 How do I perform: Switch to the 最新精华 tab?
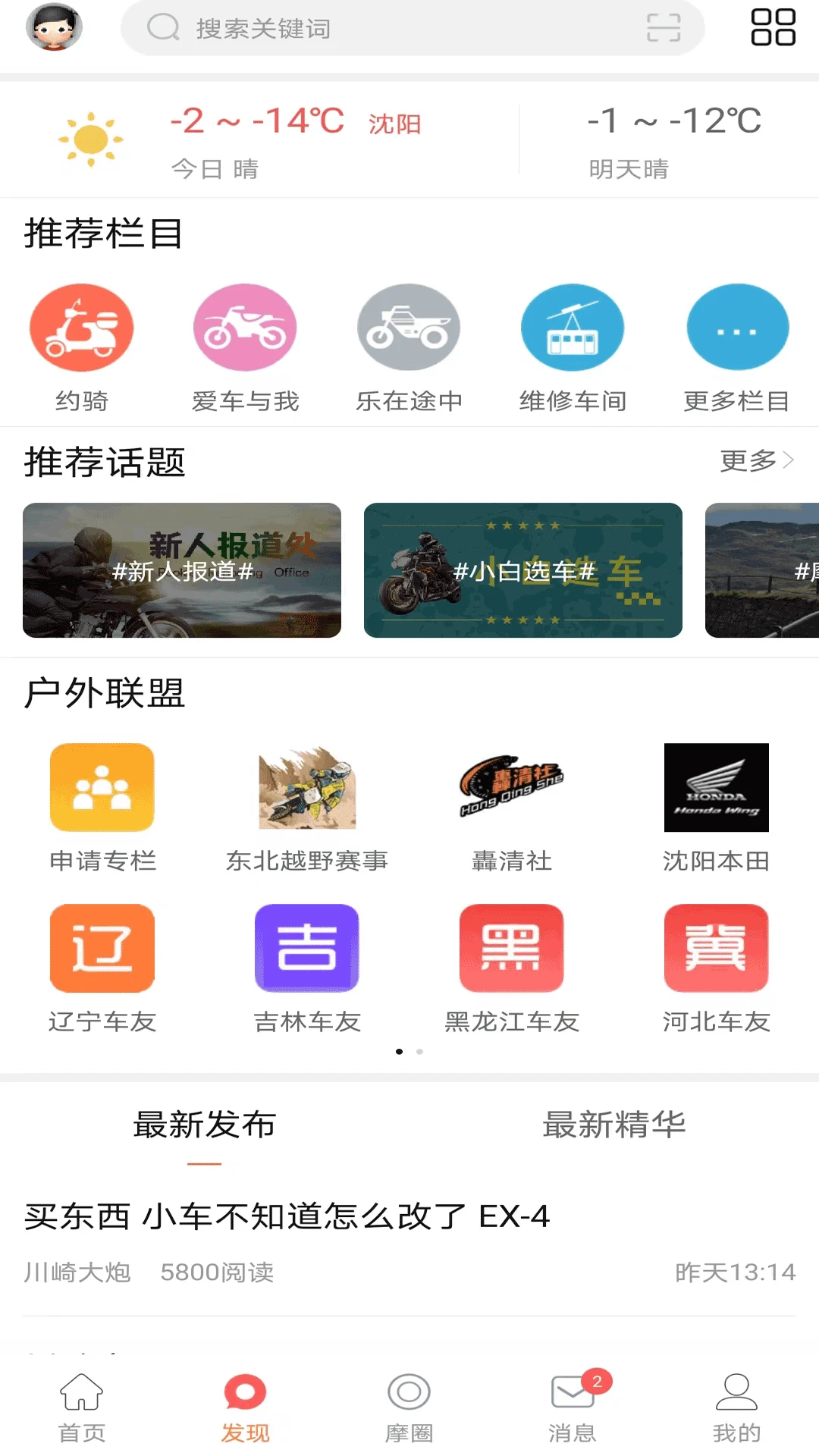coord(614,1125)
